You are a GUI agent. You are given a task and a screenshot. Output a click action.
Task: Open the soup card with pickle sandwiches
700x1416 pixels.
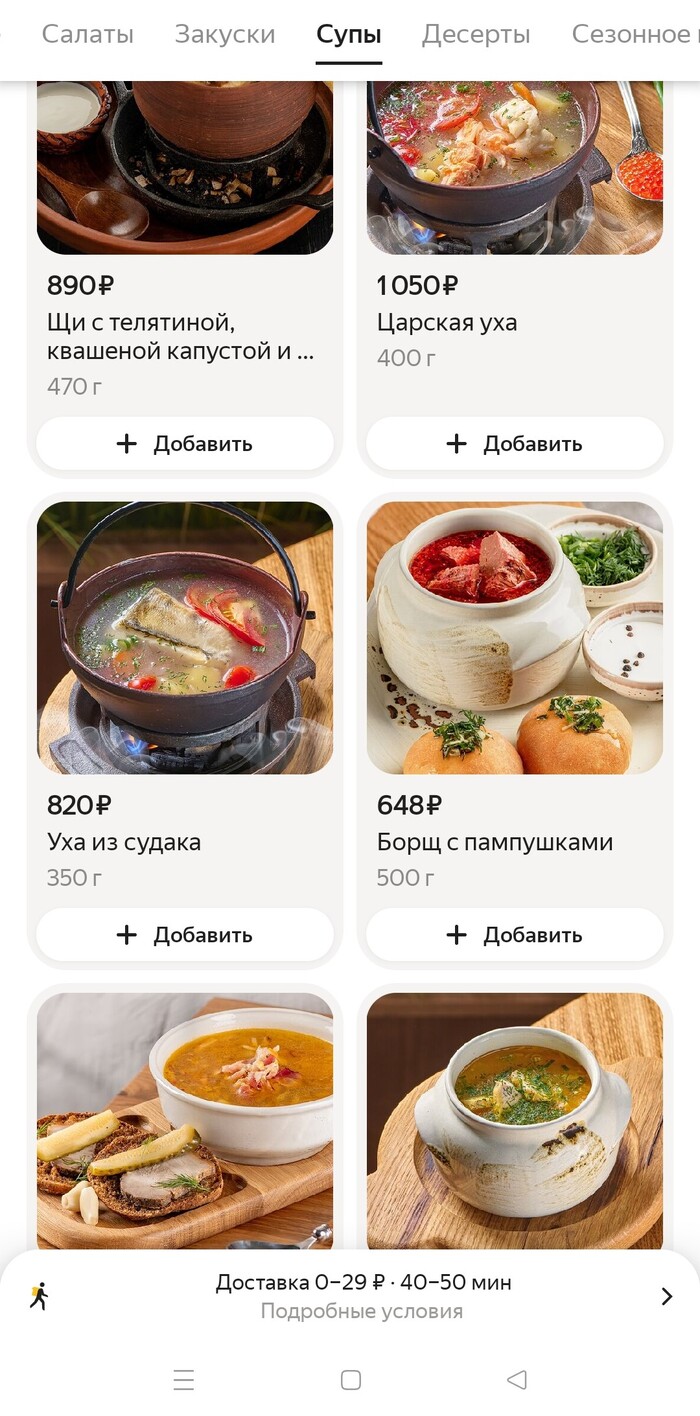(185, 1120)
